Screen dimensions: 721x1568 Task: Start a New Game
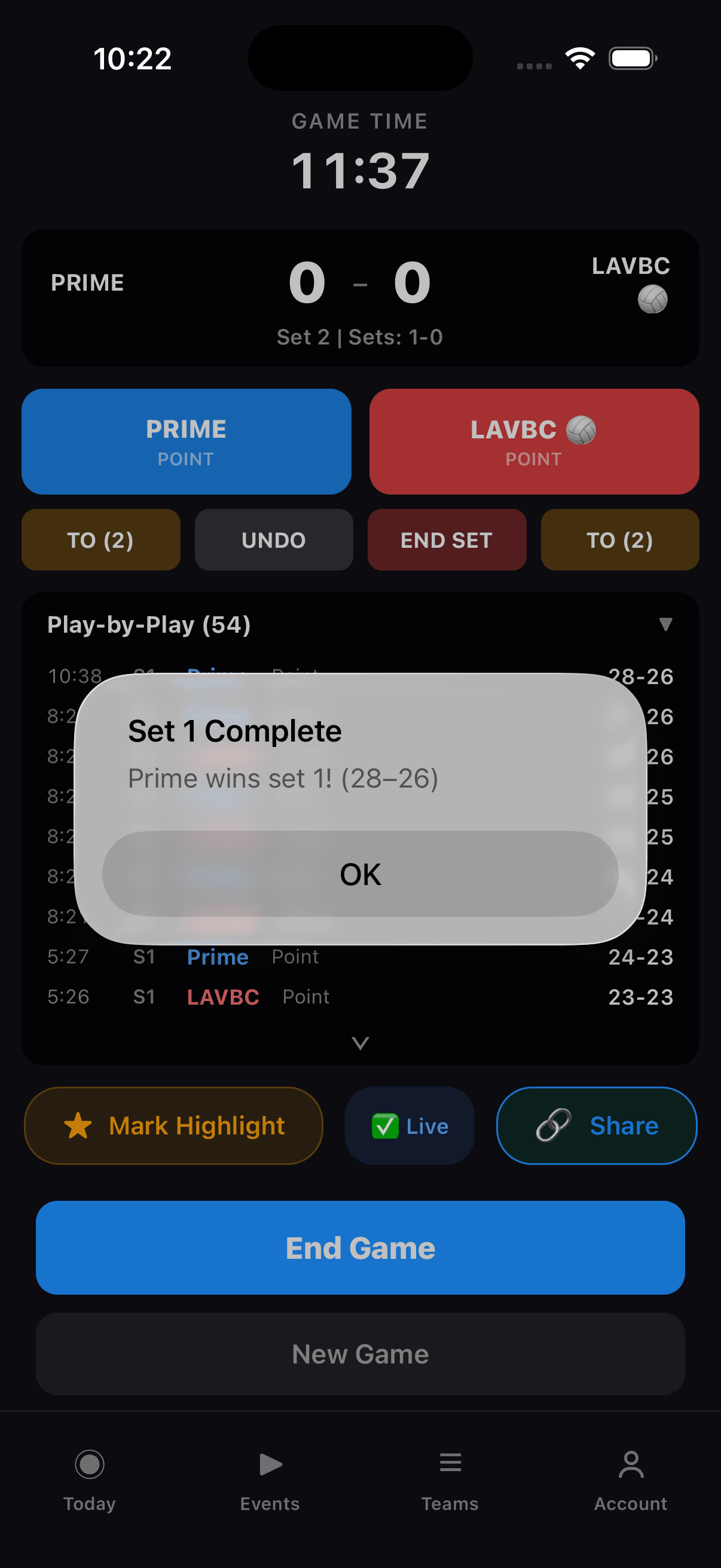[360, 1354]
